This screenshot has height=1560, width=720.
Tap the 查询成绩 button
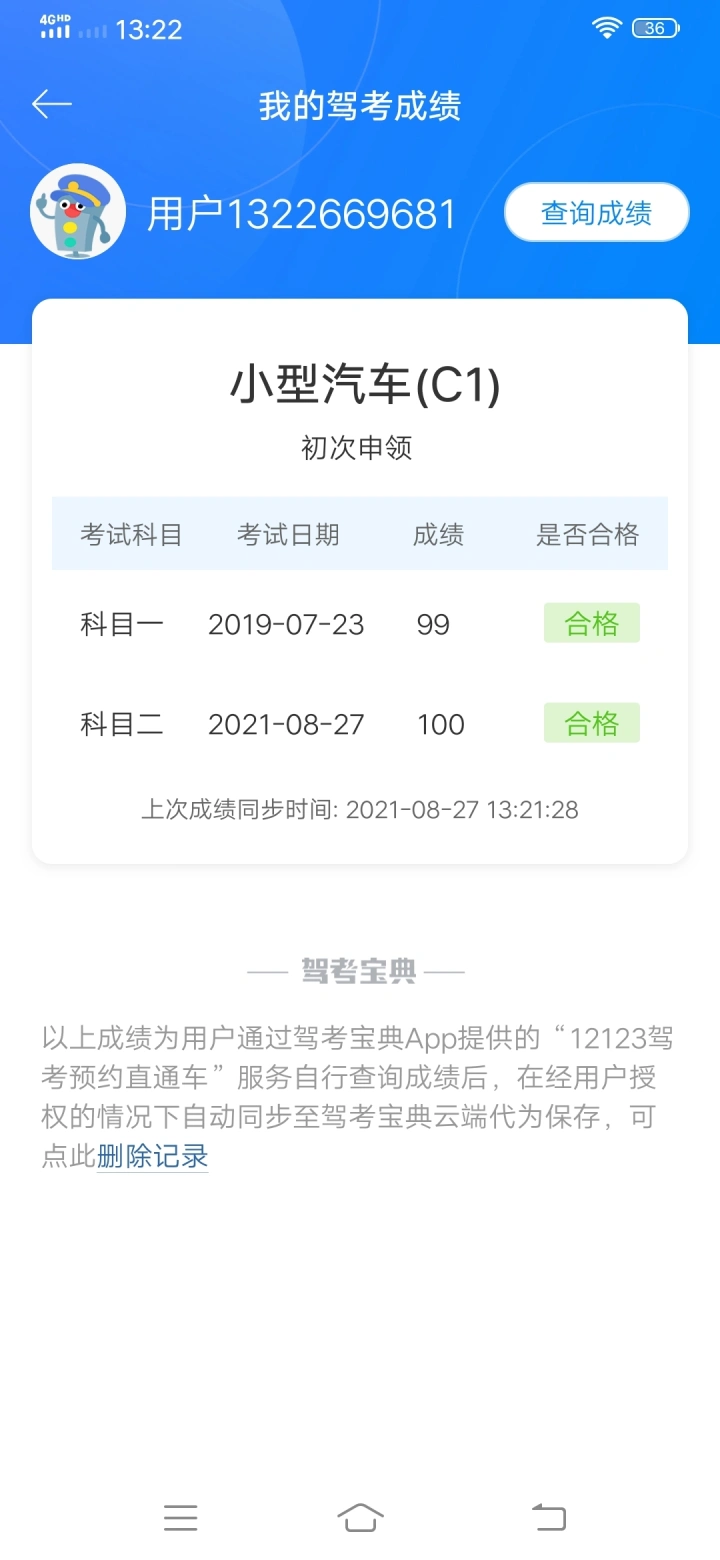point(597,212)
